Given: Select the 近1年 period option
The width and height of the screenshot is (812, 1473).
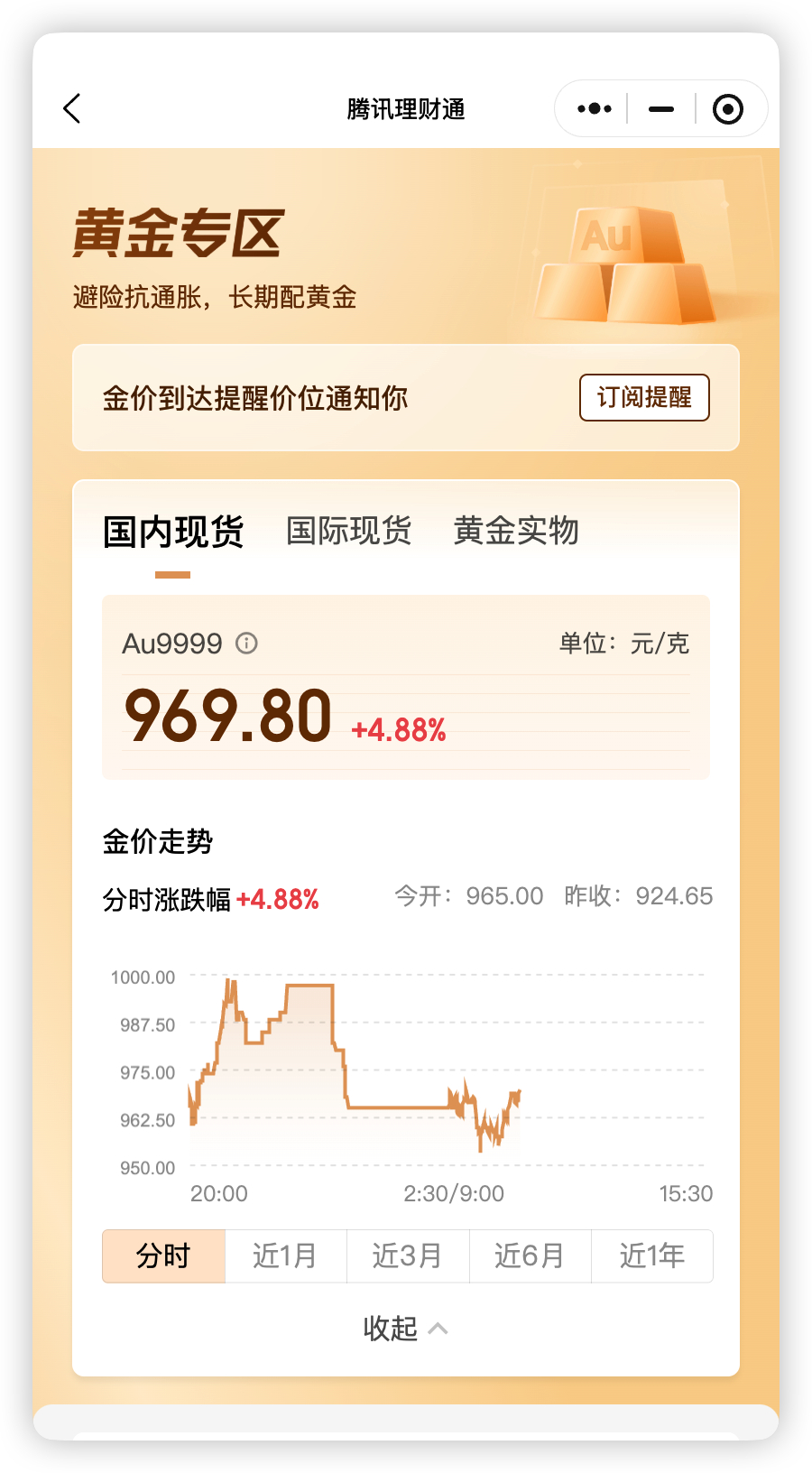Looking at the screenshot, I should 651,1255.
